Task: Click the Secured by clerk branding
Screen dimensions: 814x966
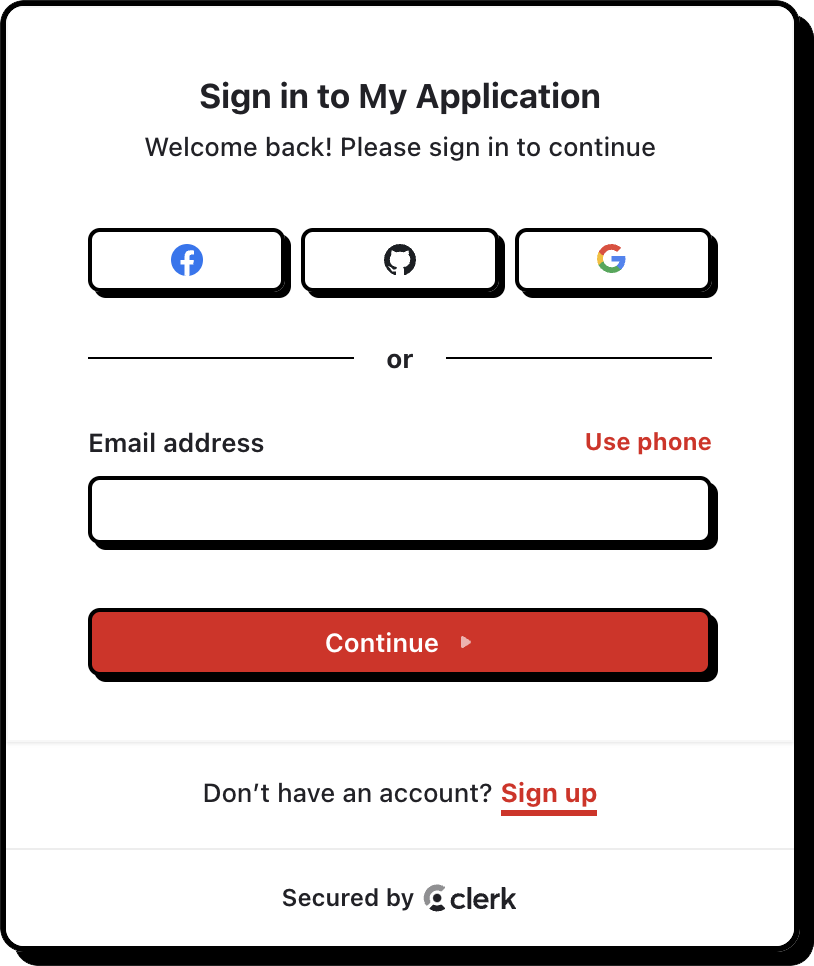Action: click(x=399, y=898)
